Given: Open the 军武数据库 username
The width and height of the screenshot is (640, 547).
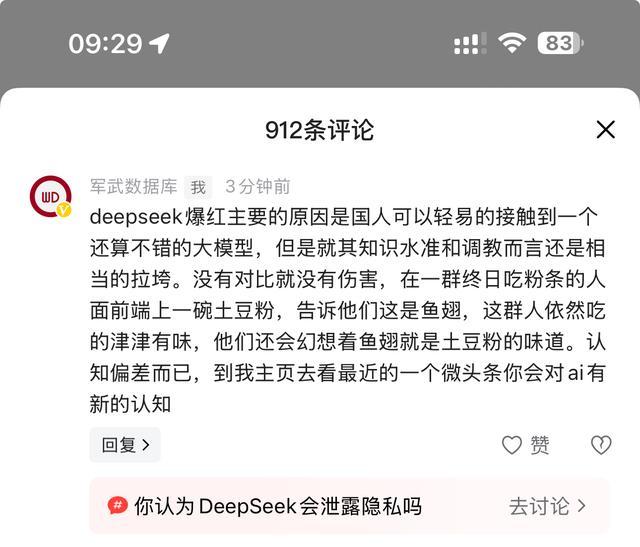Looking at the screenshot, I should 133,186.
